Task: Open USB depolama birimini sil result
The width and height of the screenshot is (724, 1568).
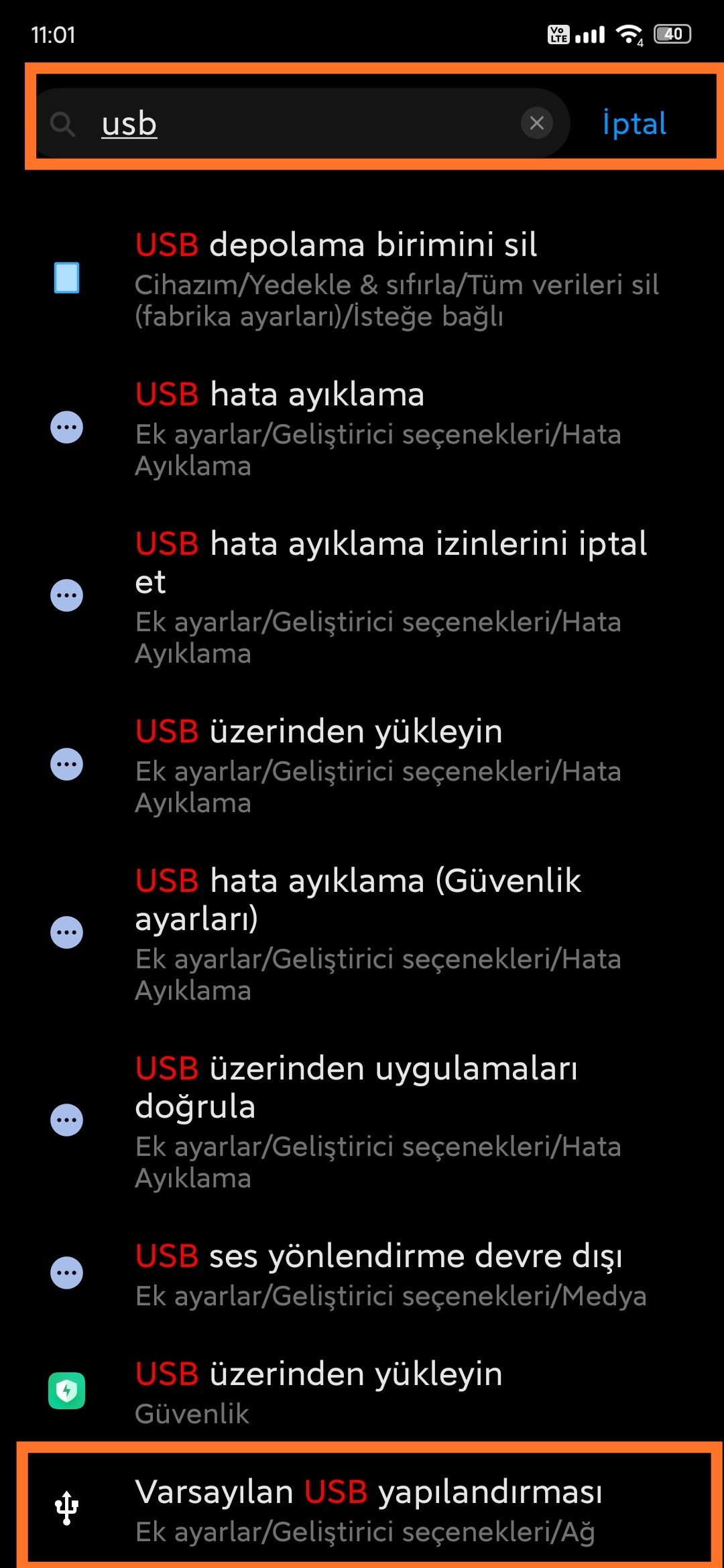Action: 362,279
